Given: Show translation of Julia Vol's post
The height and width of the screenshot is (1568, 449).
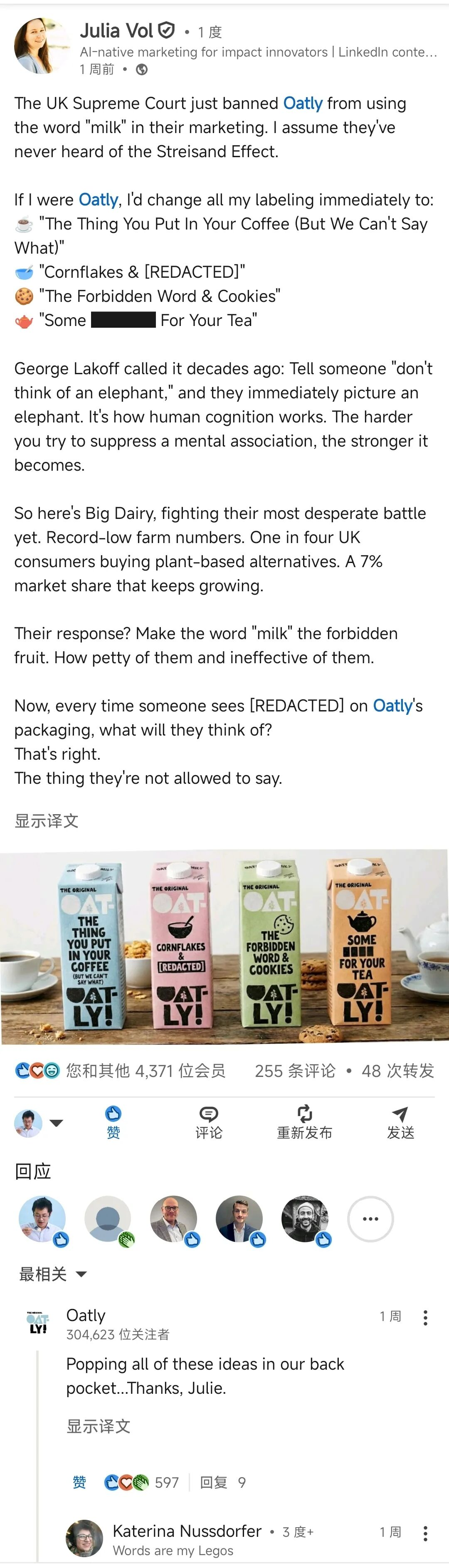Looking at the screenshot, I should [x=46, y=820].
